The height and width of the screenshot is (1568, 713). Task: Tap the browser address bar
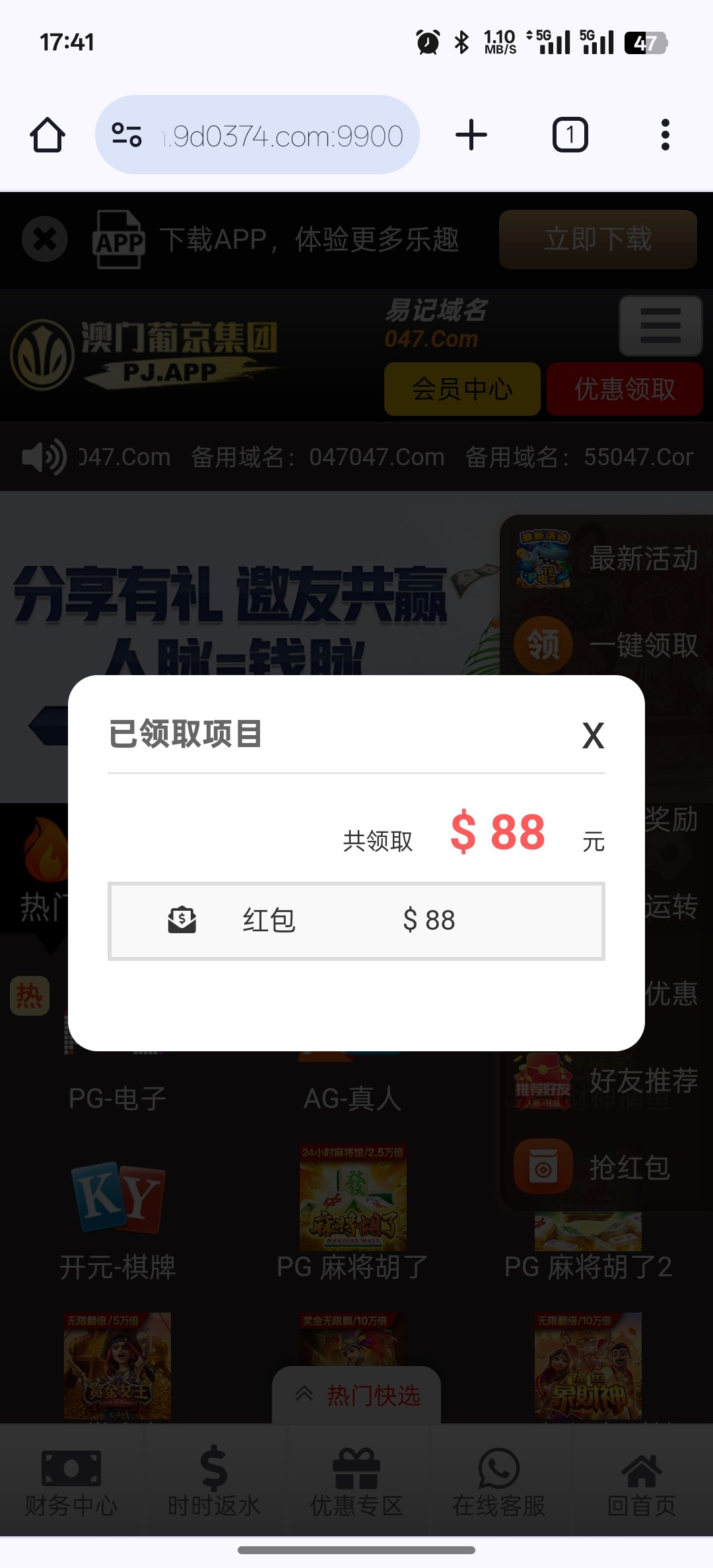(257, 135)
